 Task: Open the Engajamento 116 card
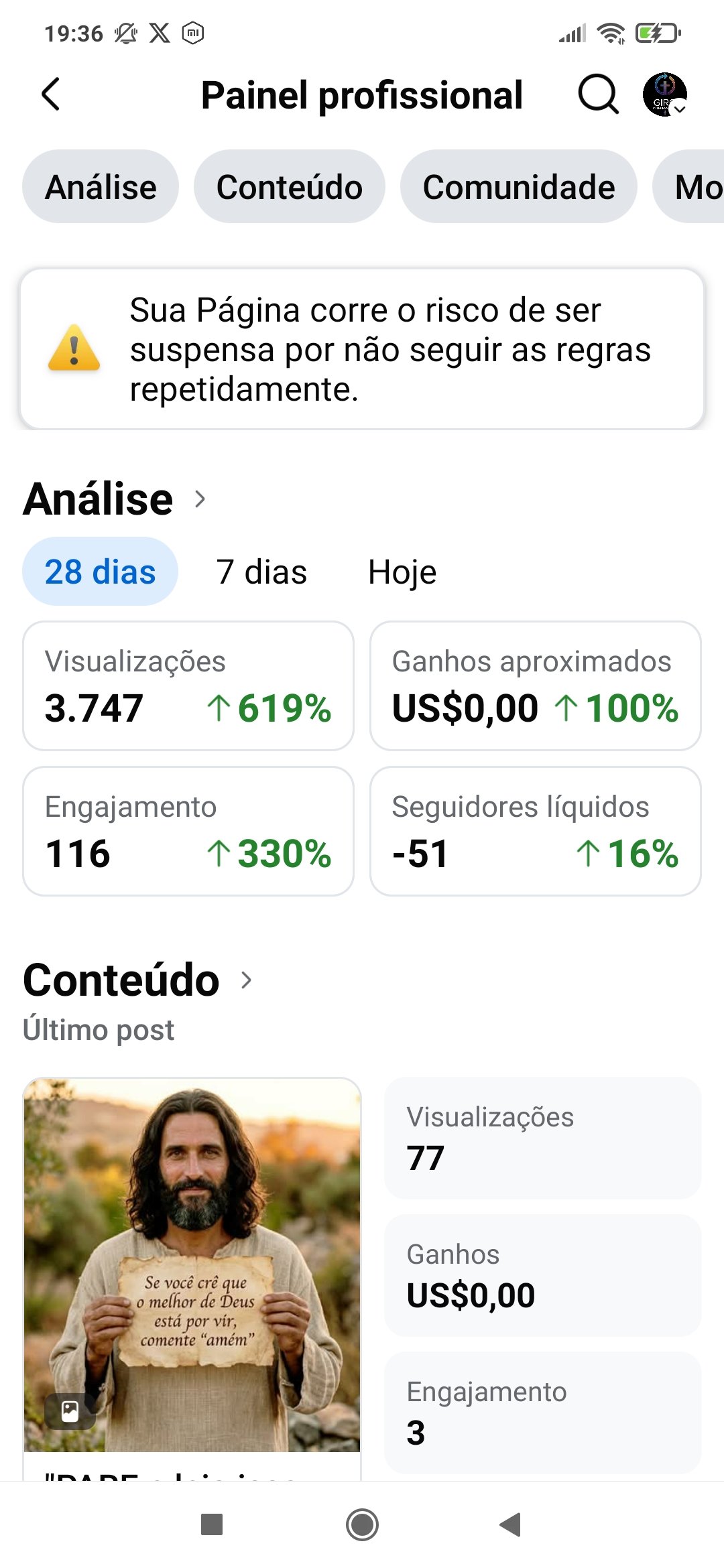[x=188, y=832]
